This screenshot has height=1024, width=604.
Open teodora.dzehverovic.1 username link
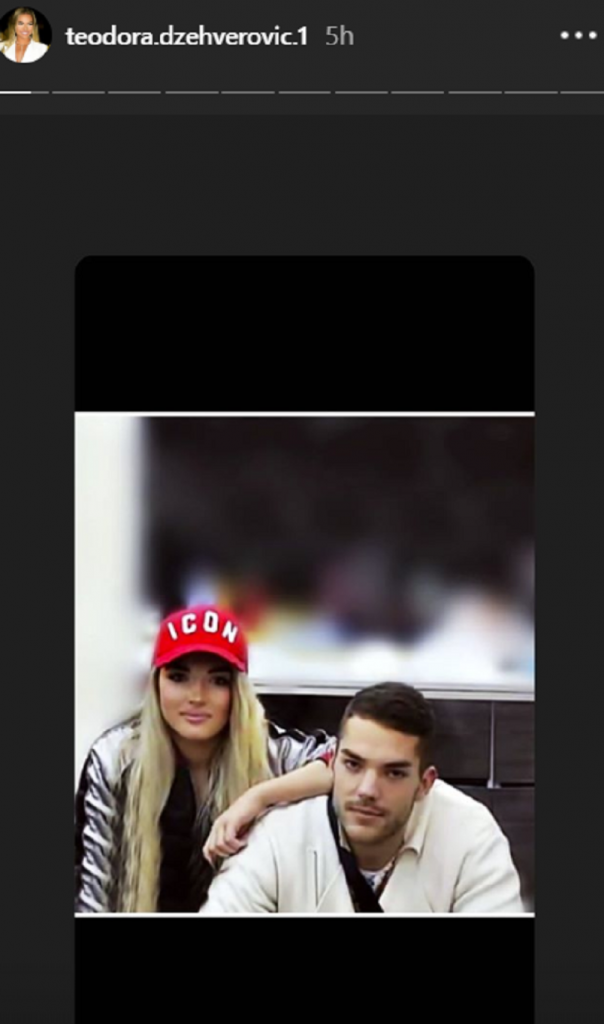(x=186, y=37)
